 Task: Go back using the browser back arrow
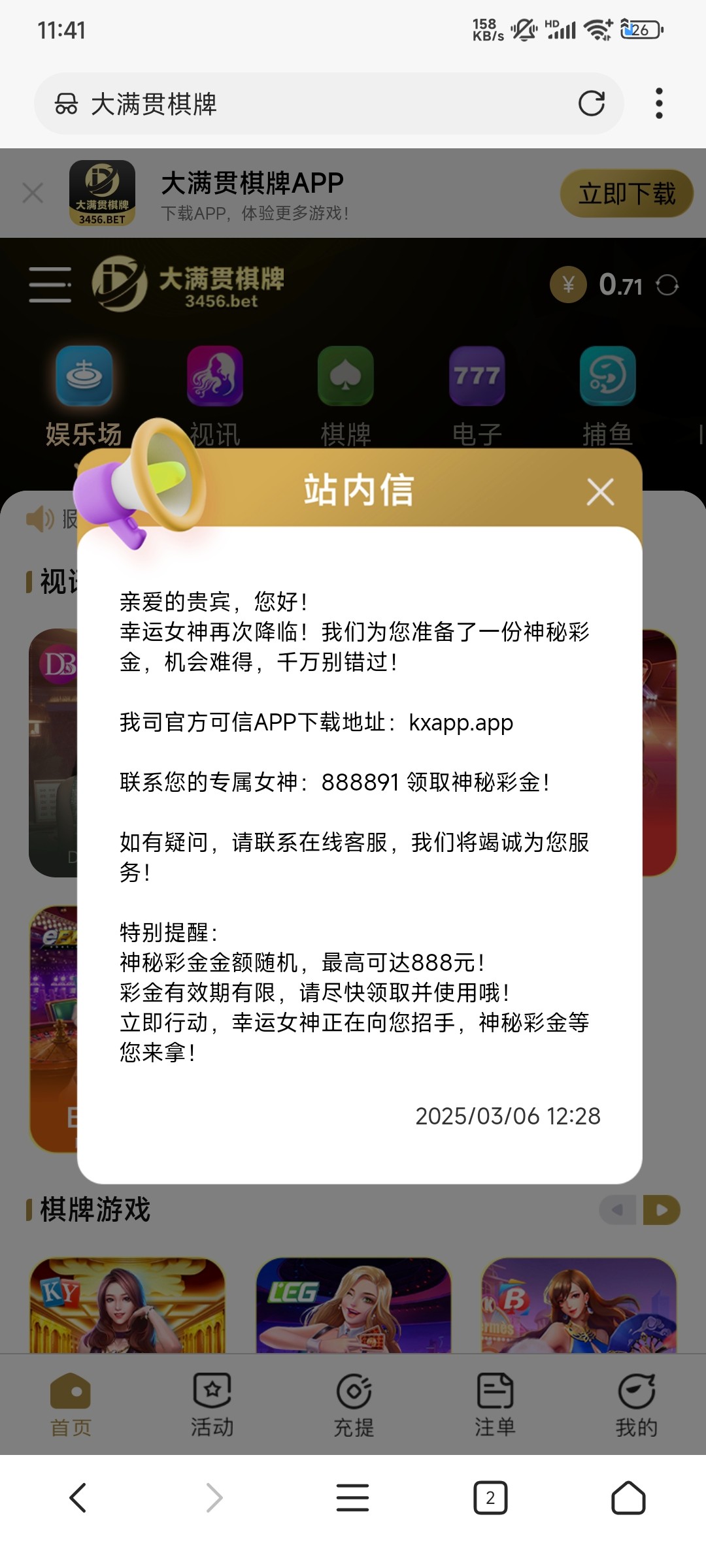click(x=78, y=1497)
